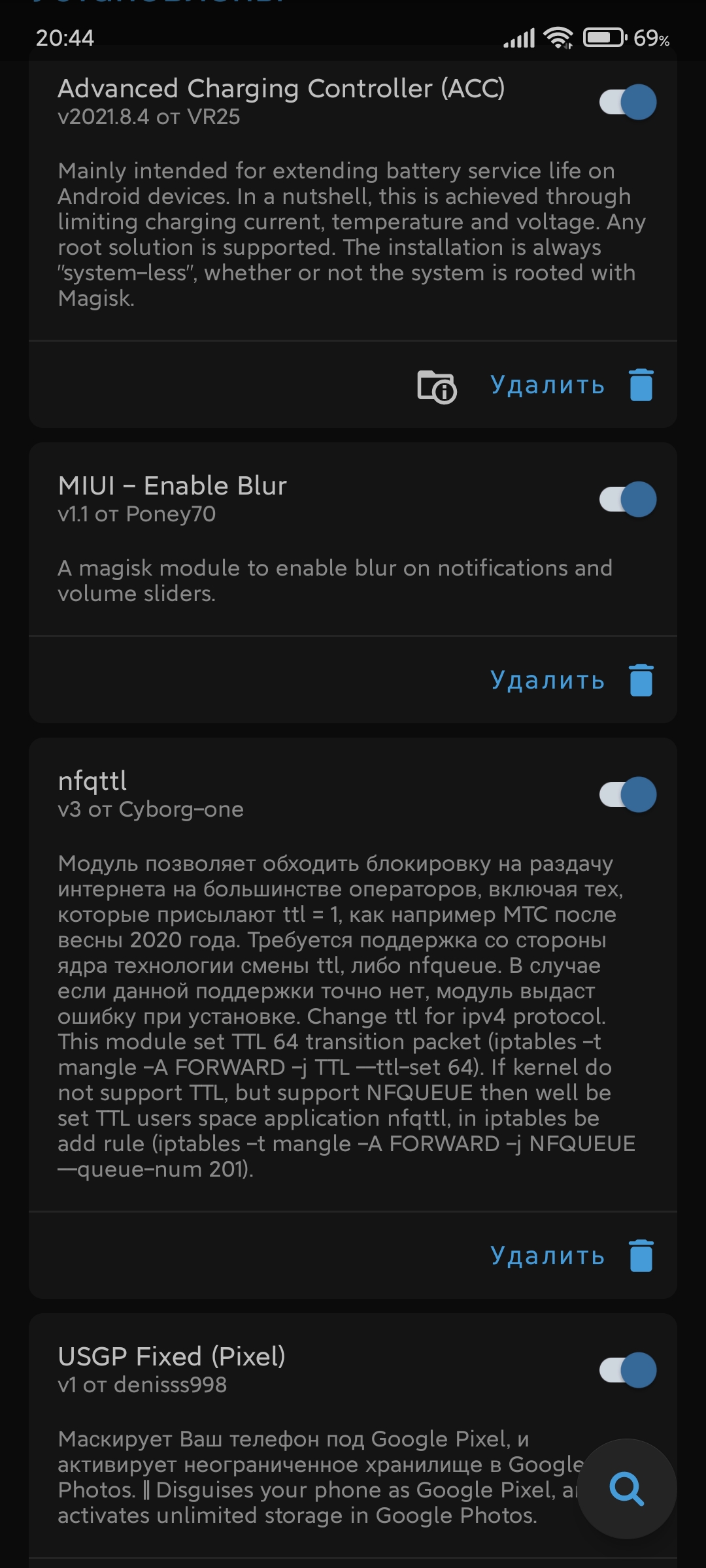
Task: Remove the Advanced Charging Controller module
Action: 572,385
